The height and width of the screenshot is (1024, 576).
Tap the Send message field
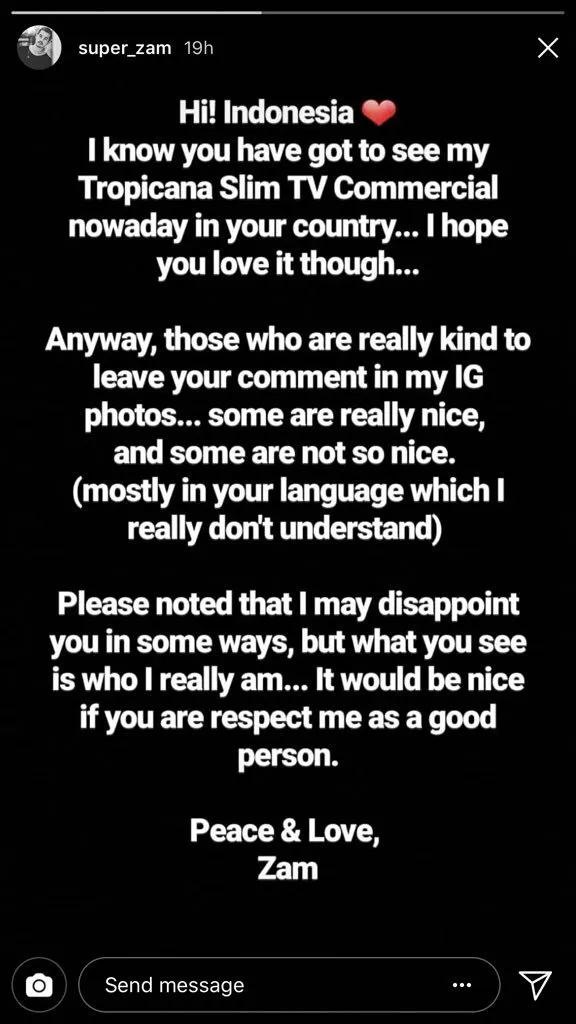coord(289,984)
